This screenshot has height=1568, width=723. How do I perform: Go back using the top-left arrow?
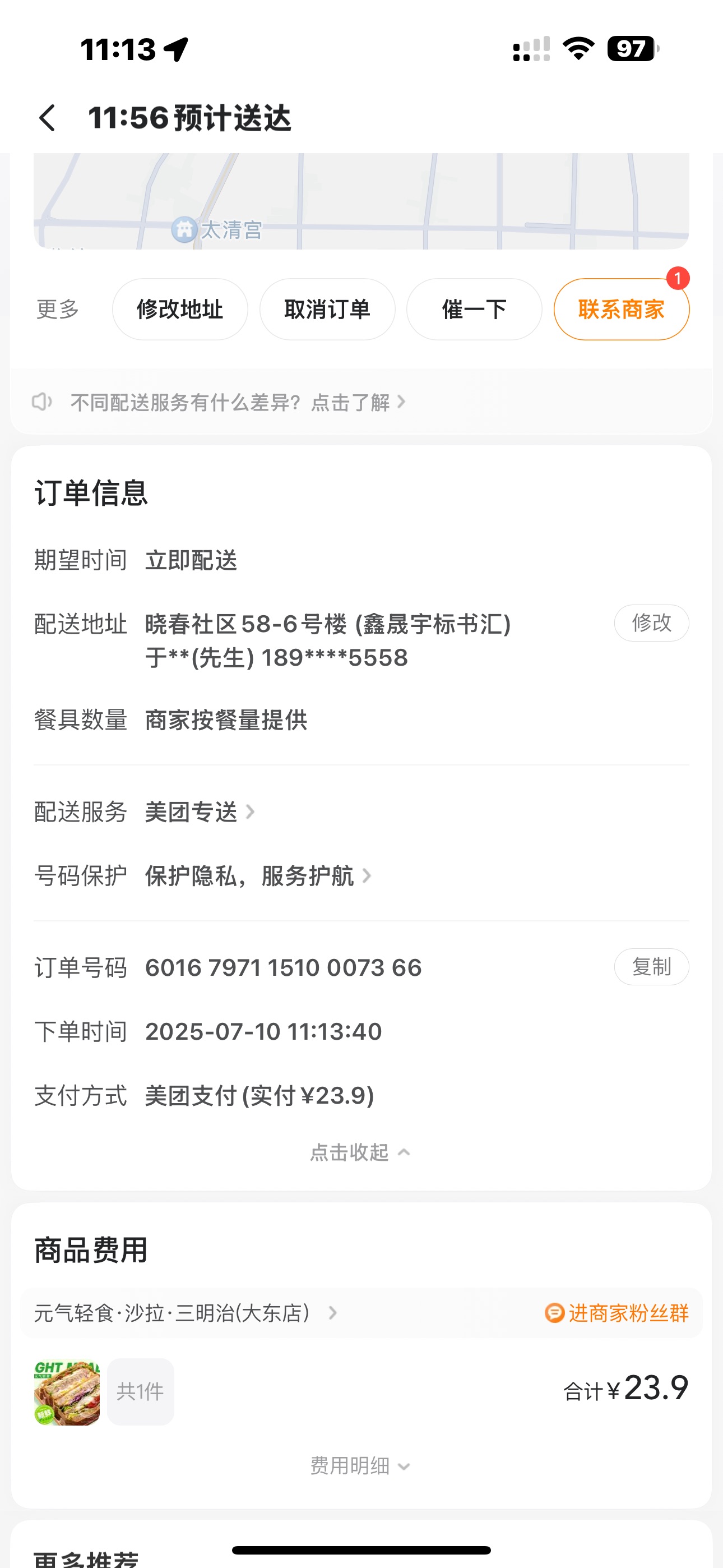(x=48, y=118)
